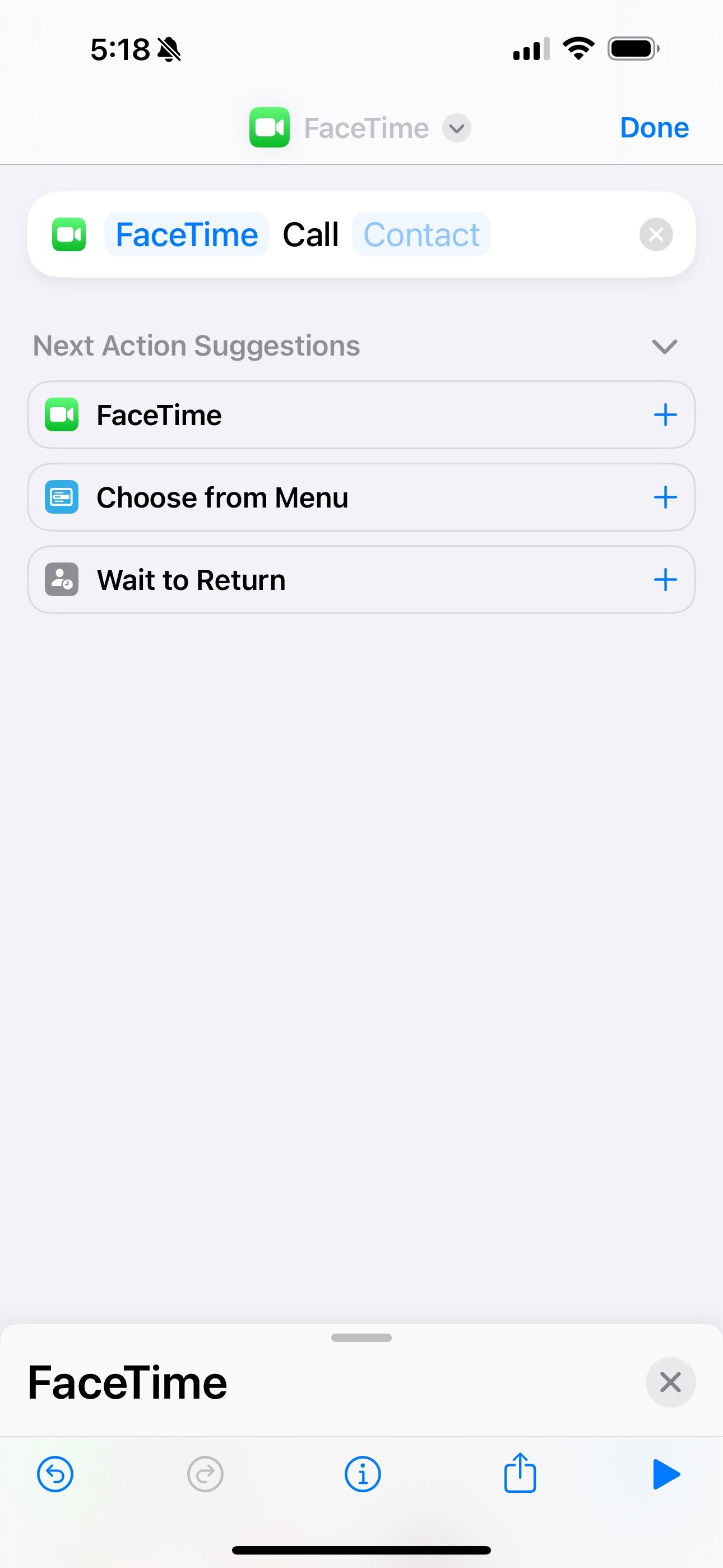This screenshot has width=723, height=1568.
Task: Tap the redo arrow in the bottom toolbar
Action: coord(205,1474)
